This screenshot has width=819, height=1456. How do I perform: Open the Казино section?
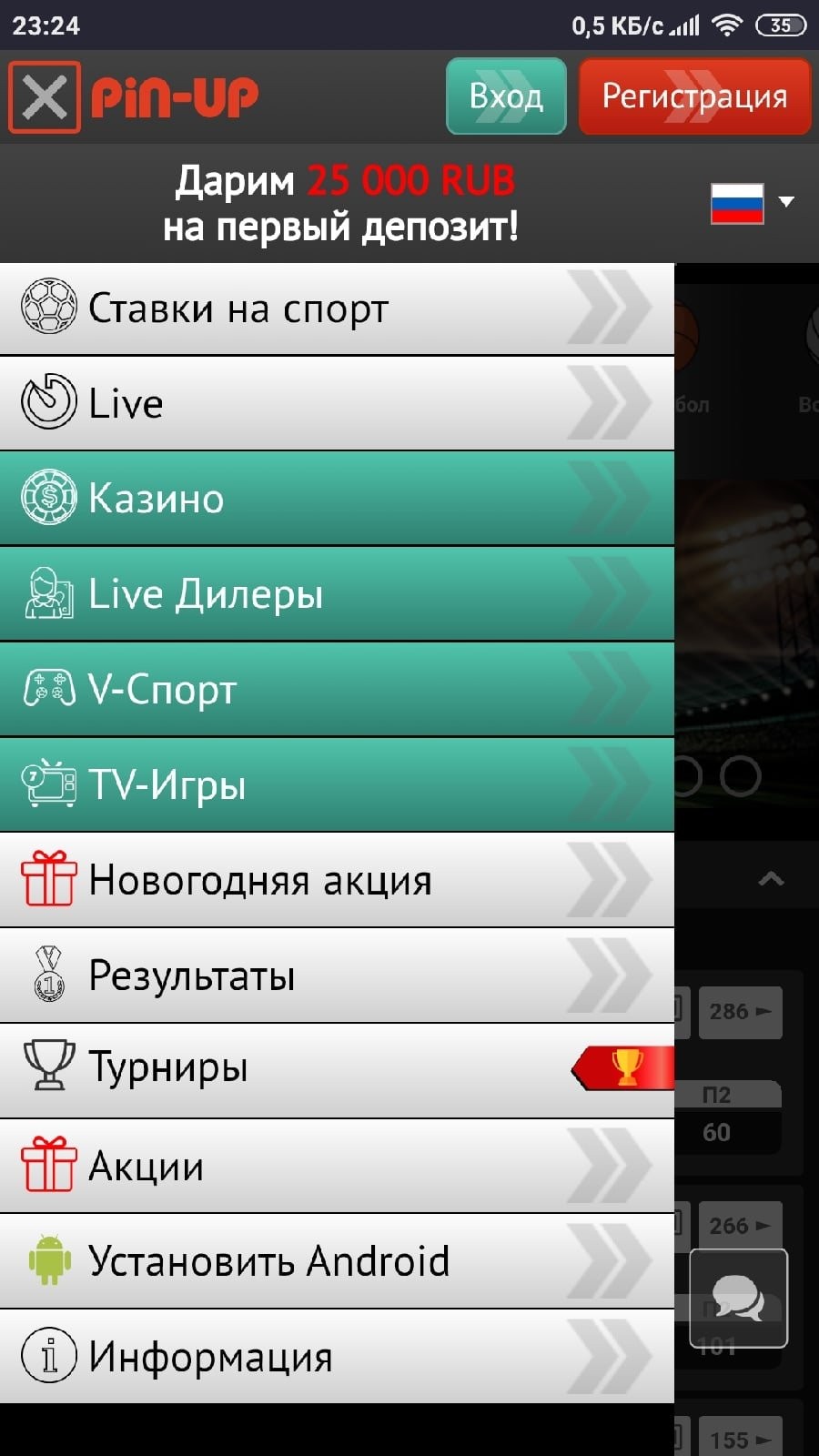337,499
